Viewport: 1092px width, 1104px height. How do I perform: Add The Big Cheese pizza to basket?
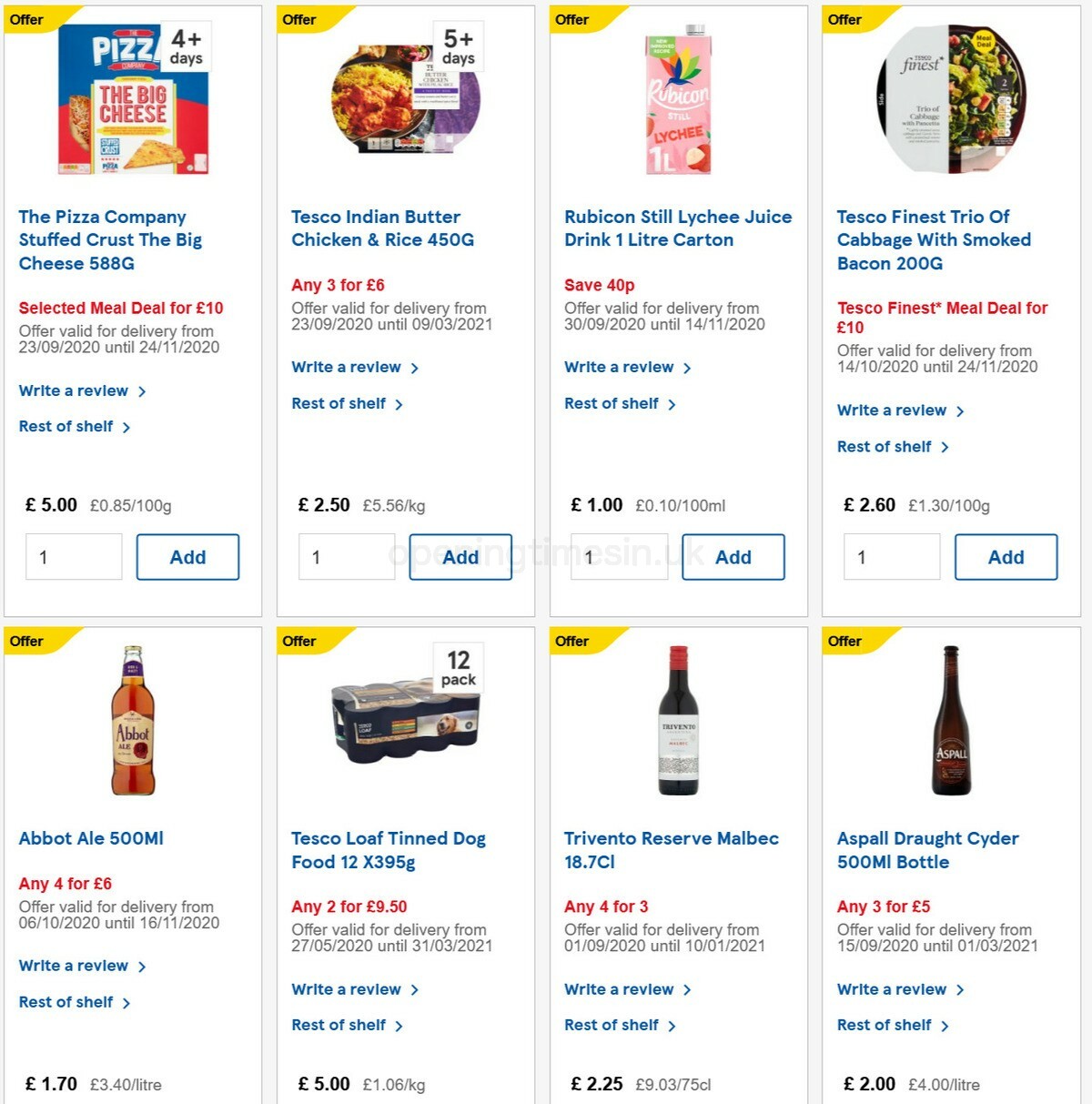point(187,557)
